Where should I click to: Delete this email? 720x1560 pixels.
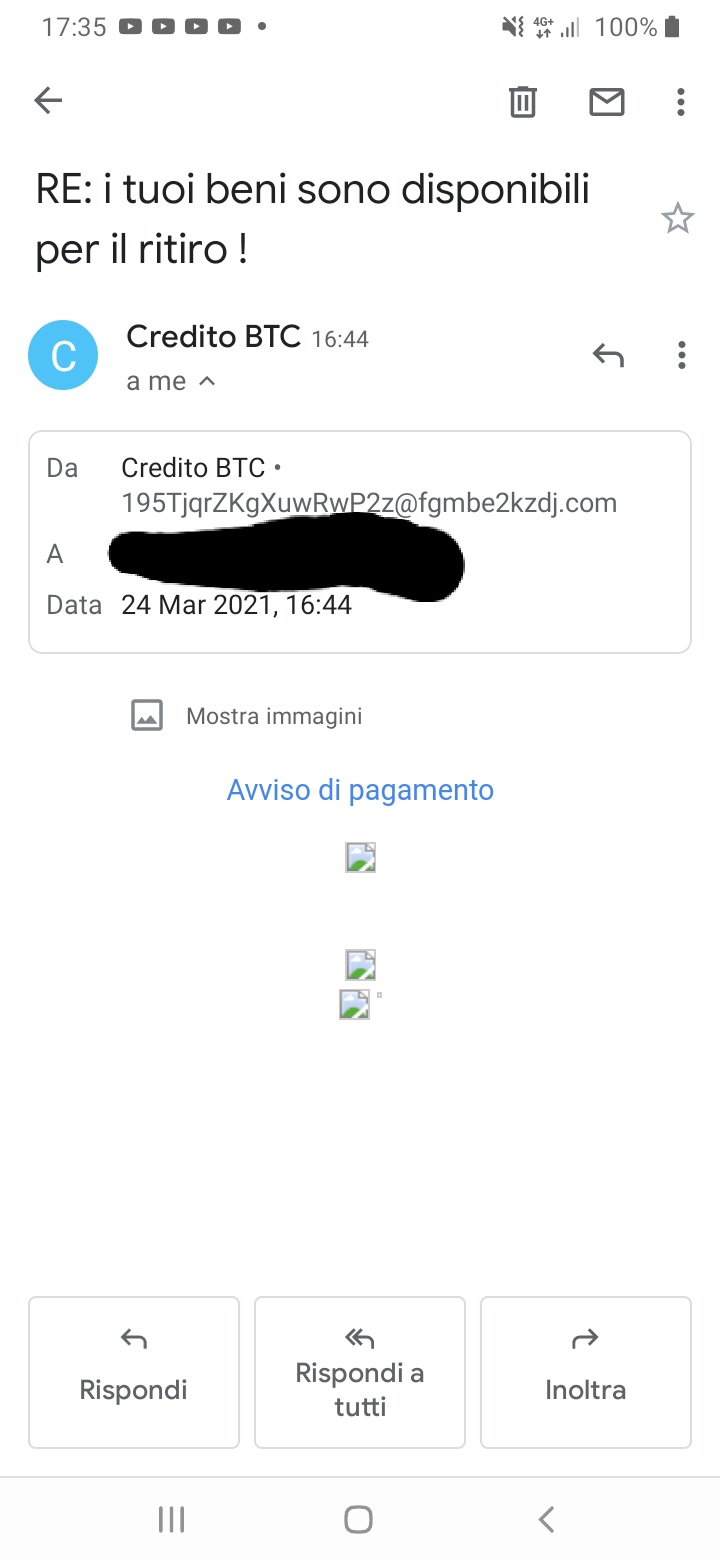(x=523, y=101)
